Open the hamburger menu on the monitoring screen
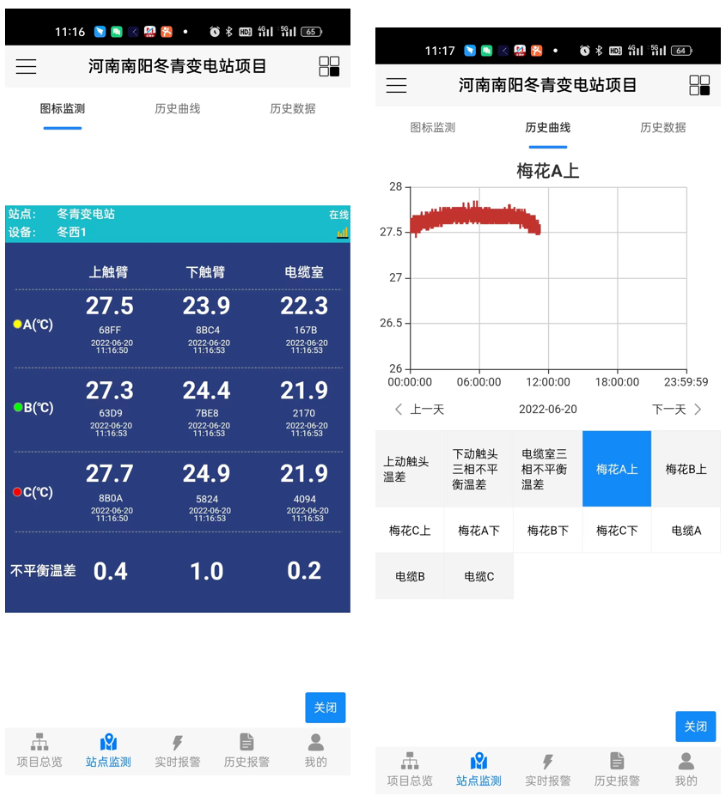The image size is (723, 799). (25, 67)
